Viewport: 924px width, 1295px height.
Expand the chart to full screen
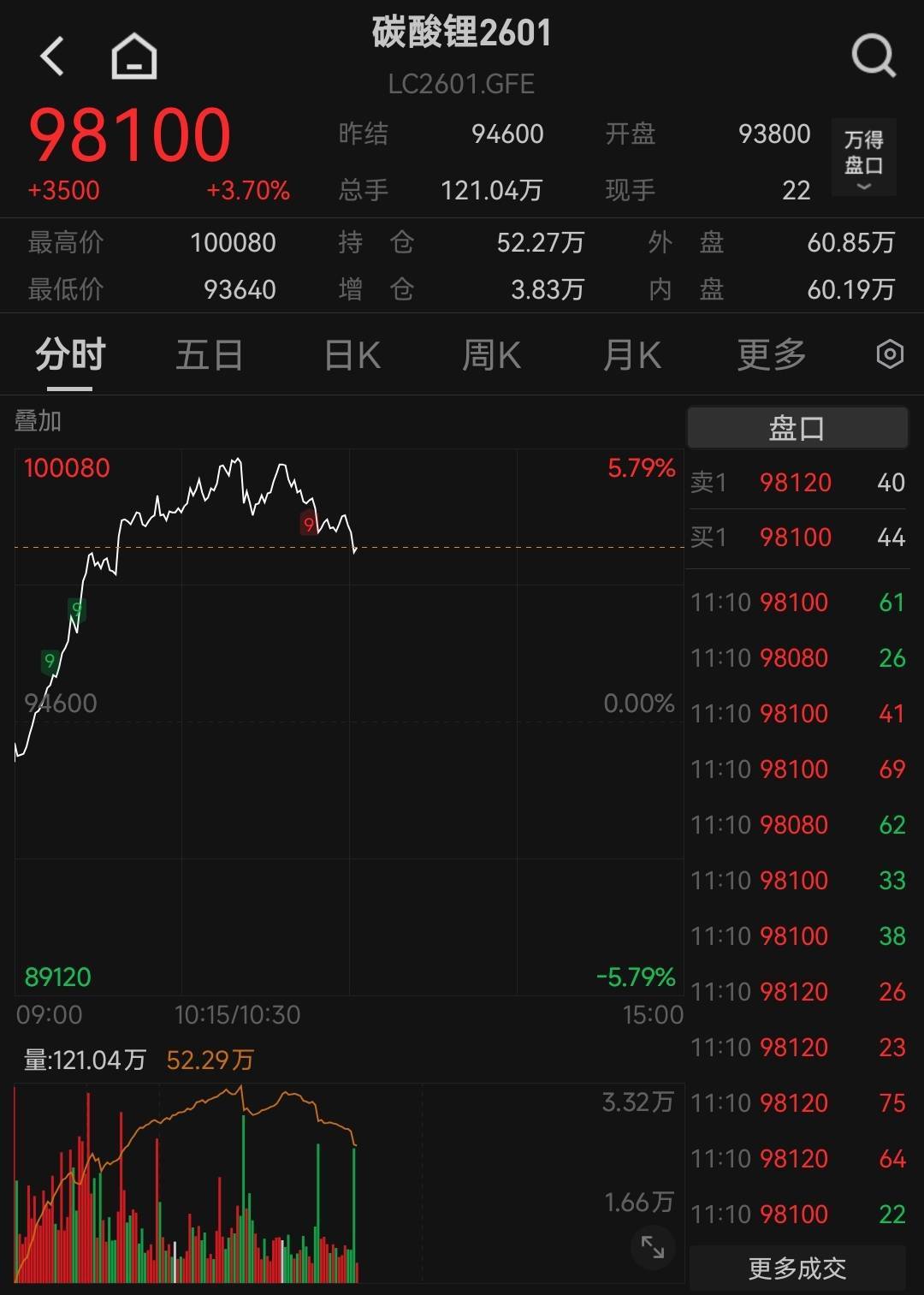(653, 1247)
